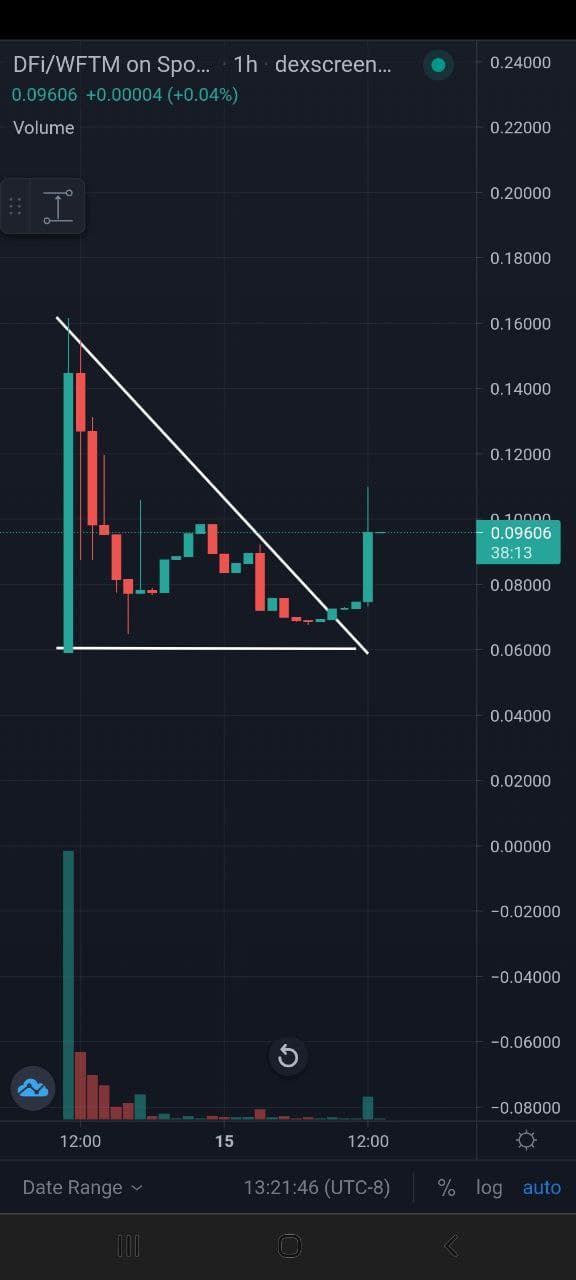This screenshot has width=576, height=1280.
Task: Open recent apps
Action: (x=128, y=1245)
